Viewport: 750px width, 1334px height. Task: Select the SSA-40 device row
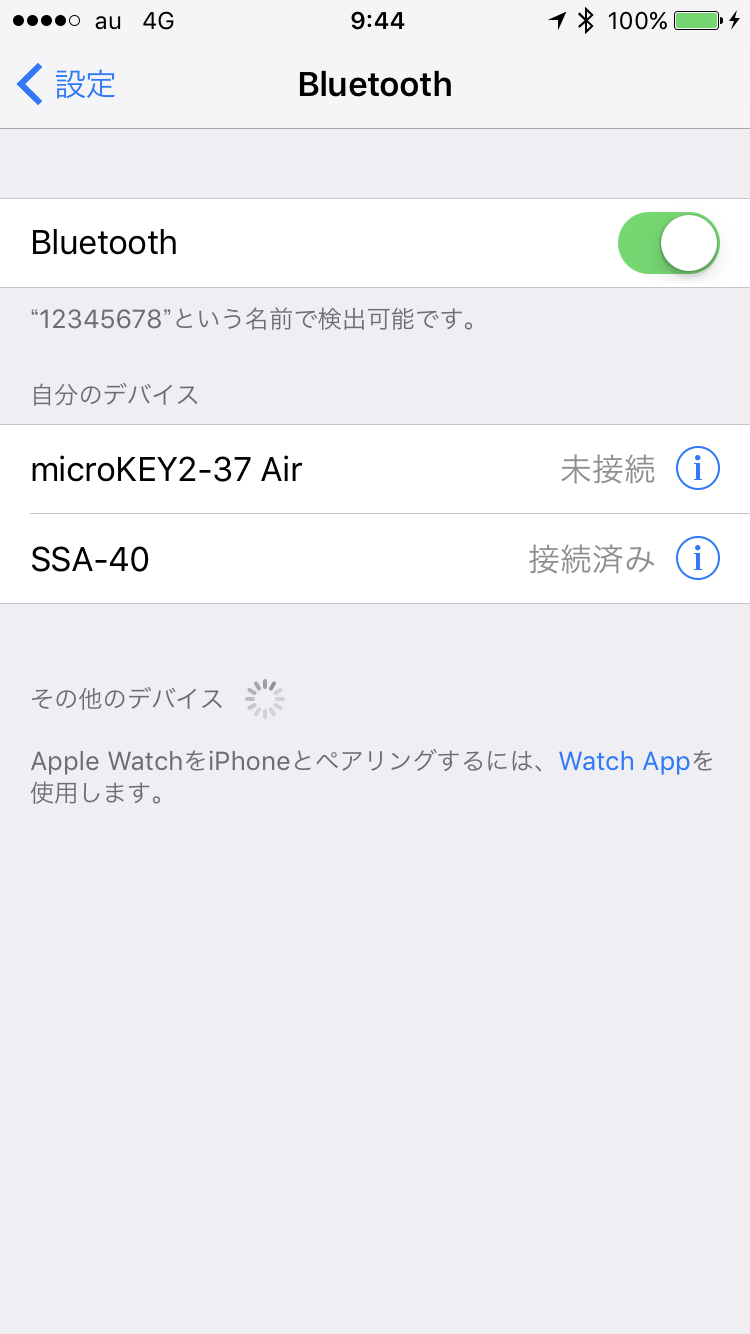tap(375, 559)
